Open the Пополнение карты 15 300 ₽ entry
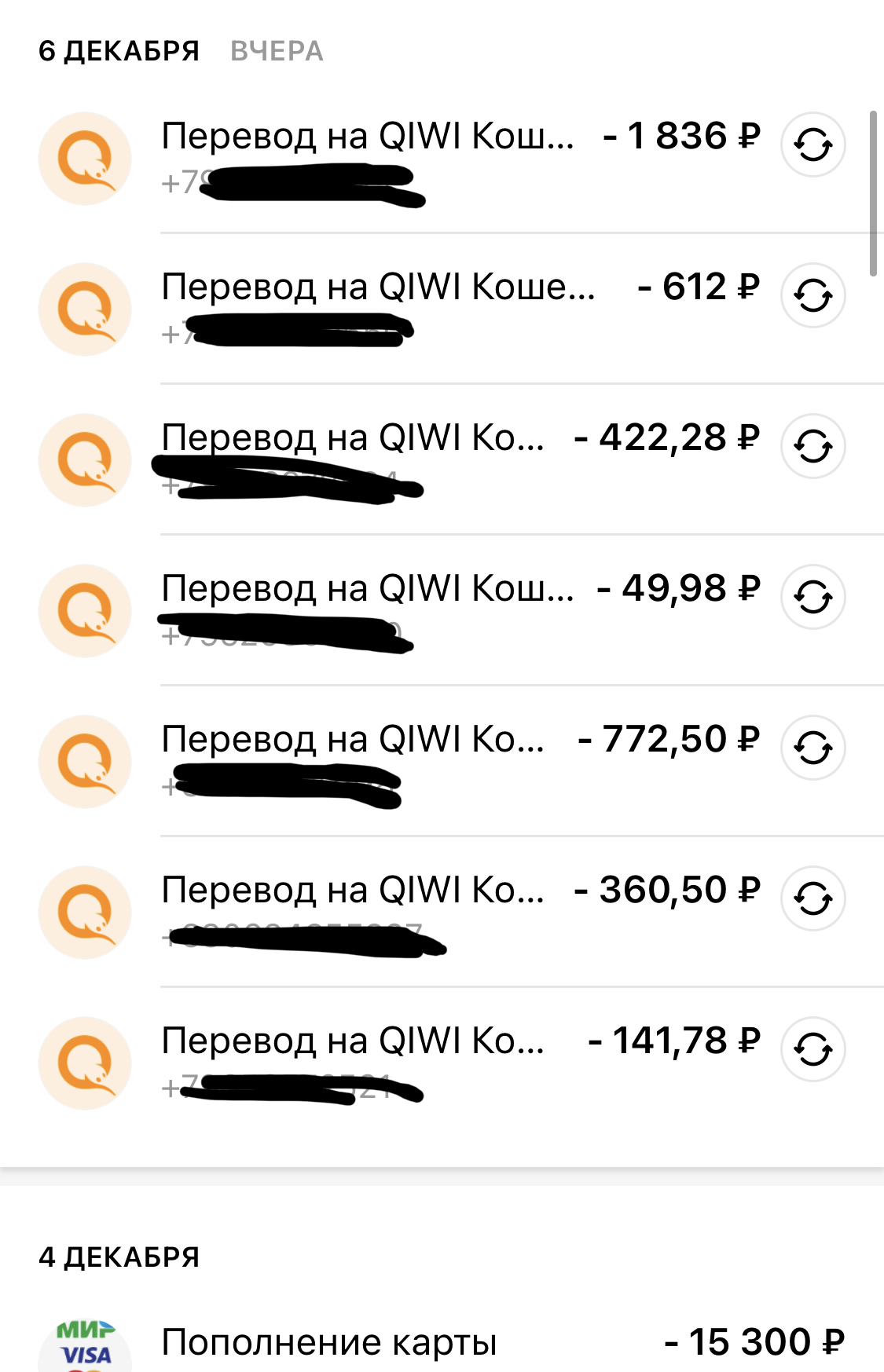Image resolution: width=884 pixels, height=1372 pixels. 440,1341
